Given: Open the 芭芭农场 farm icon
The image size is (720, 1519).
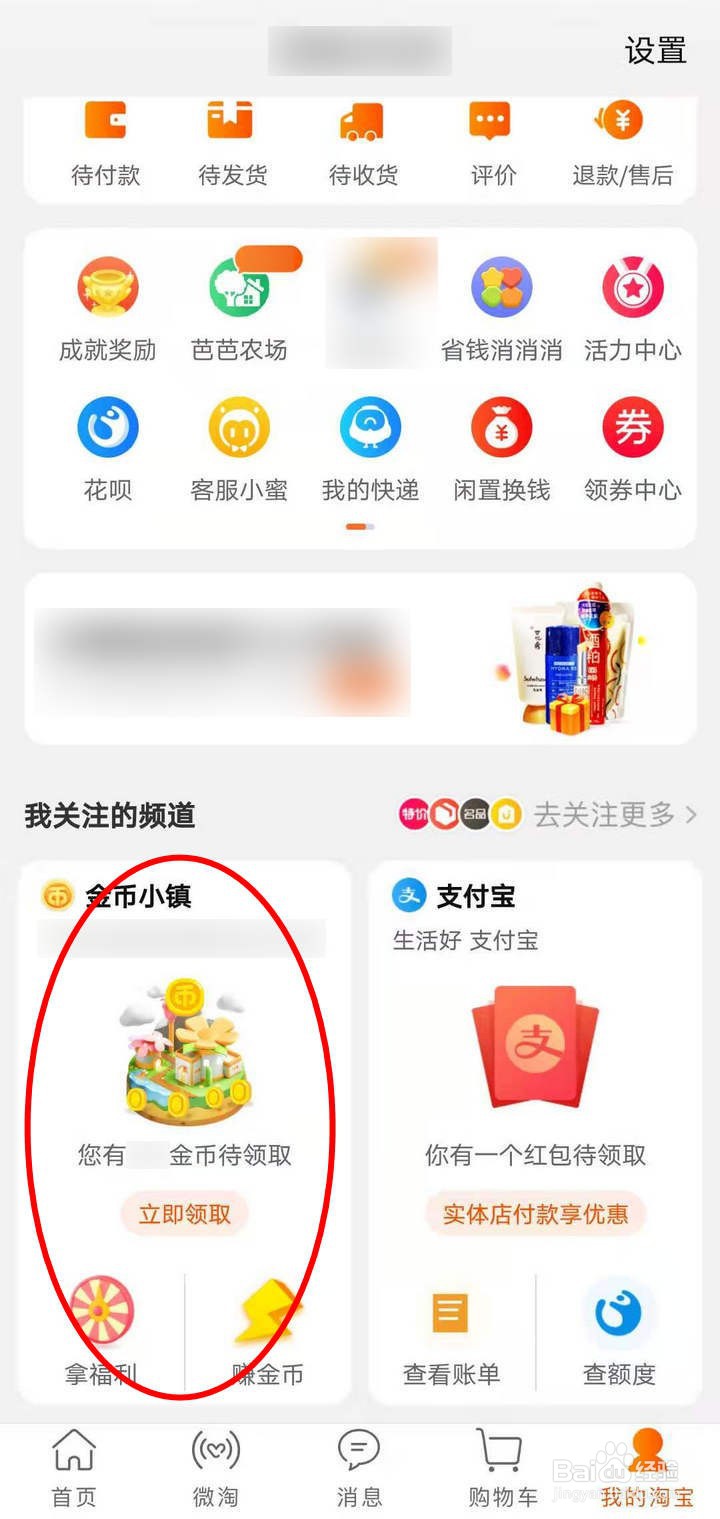Looking at the screenshot, I should coord(237,290).
